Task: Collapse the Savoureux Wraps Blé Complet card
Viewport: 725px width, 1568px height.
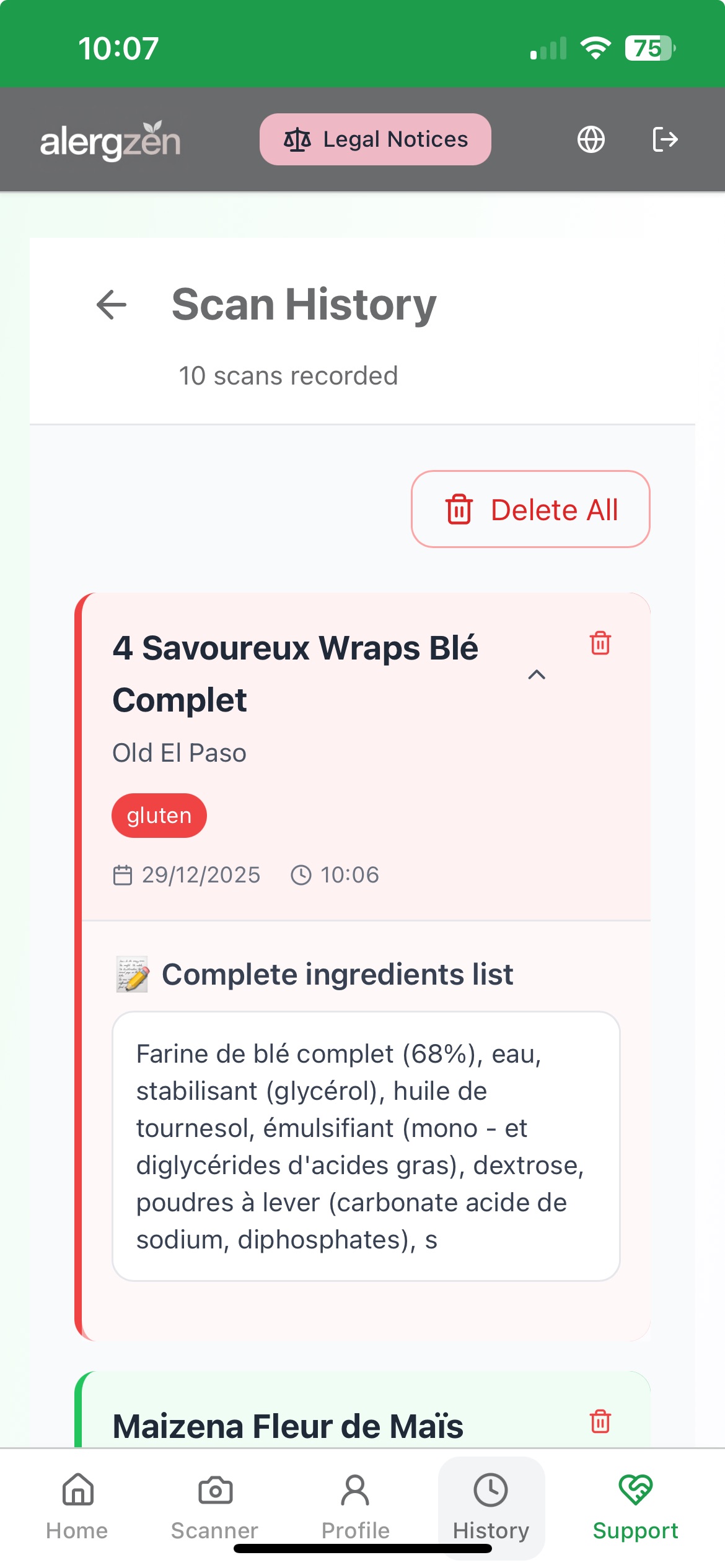Action: tap(537, 674)
